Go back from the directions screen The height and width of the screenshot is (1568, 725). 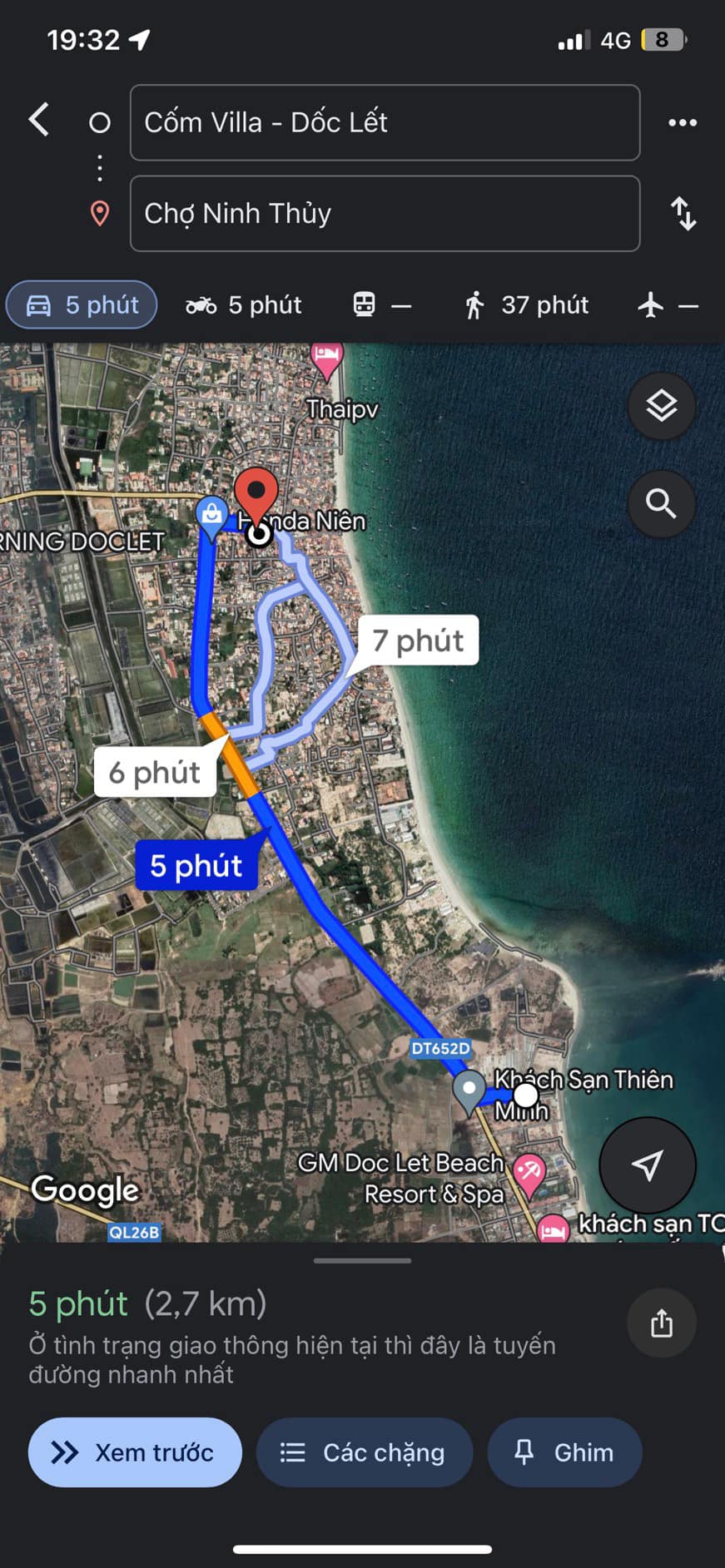tap(39, 121)
